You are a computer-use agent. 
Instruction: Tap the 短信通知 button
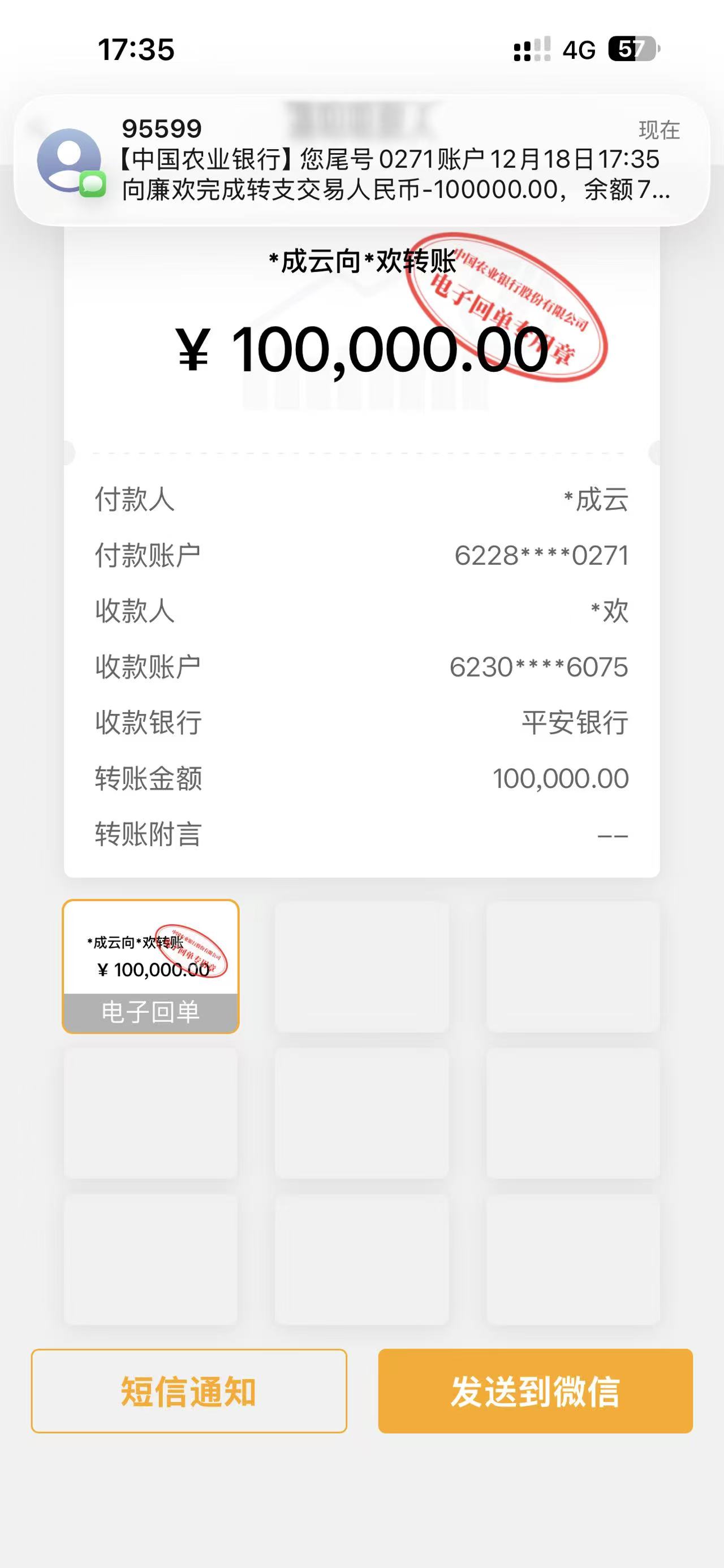(x=189, y=1391)
